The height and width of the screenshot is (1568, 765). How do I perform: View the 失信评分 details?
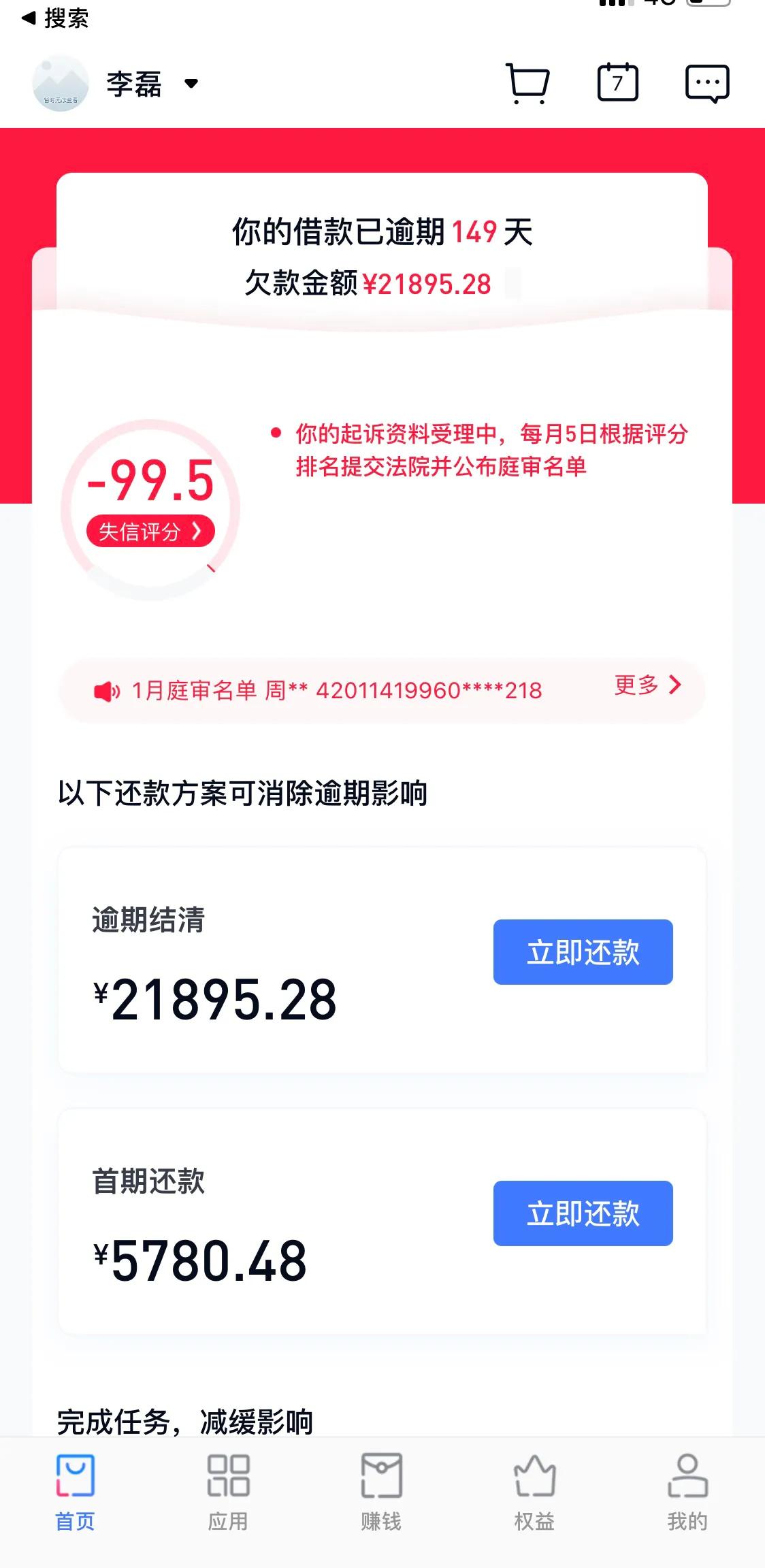click(x=150, y=532)
